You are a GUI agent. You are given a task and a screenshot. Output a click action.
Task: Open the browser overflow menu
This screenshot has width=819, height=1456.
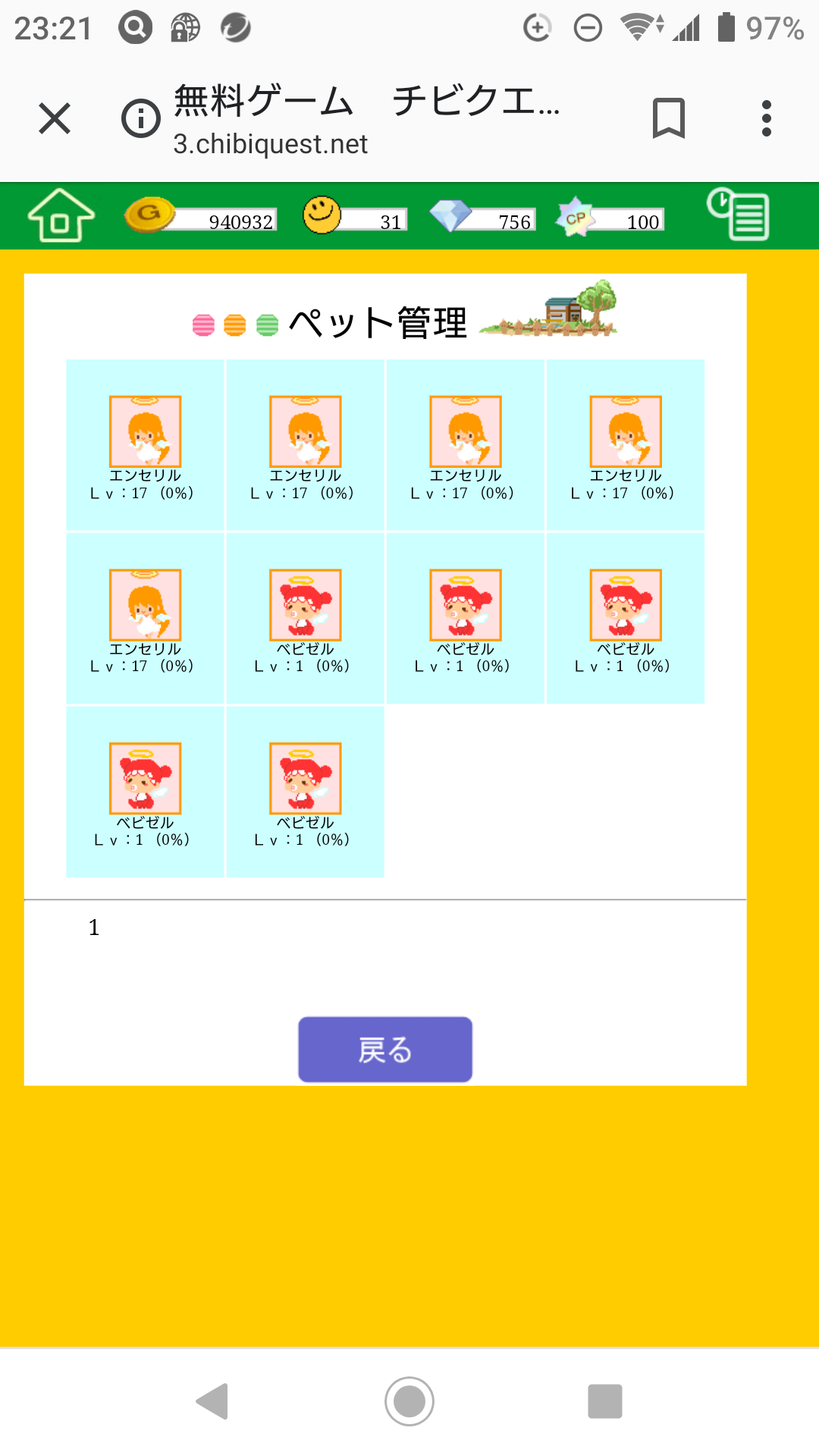tap(767, 119)
